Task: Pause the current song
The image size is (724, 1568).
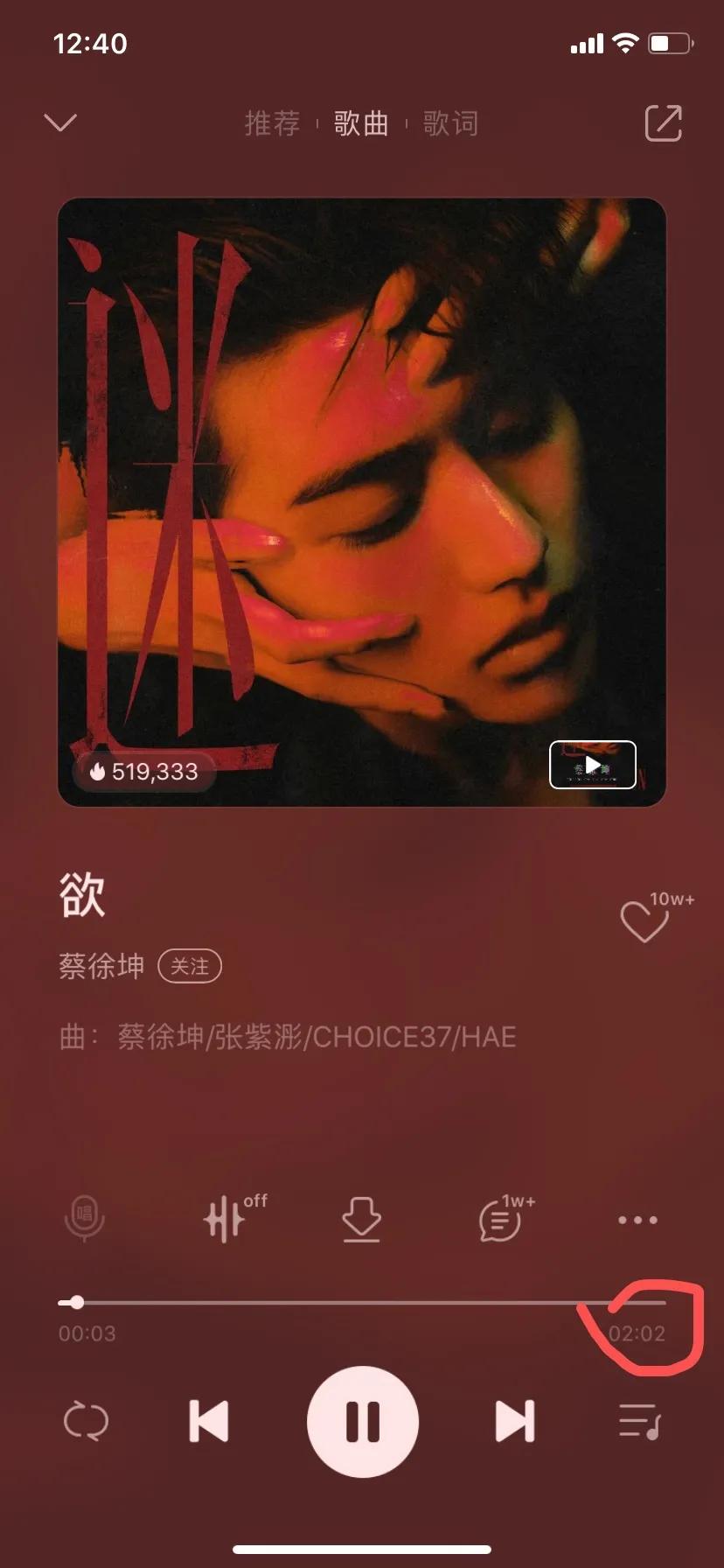Action: click(363, 1422)
